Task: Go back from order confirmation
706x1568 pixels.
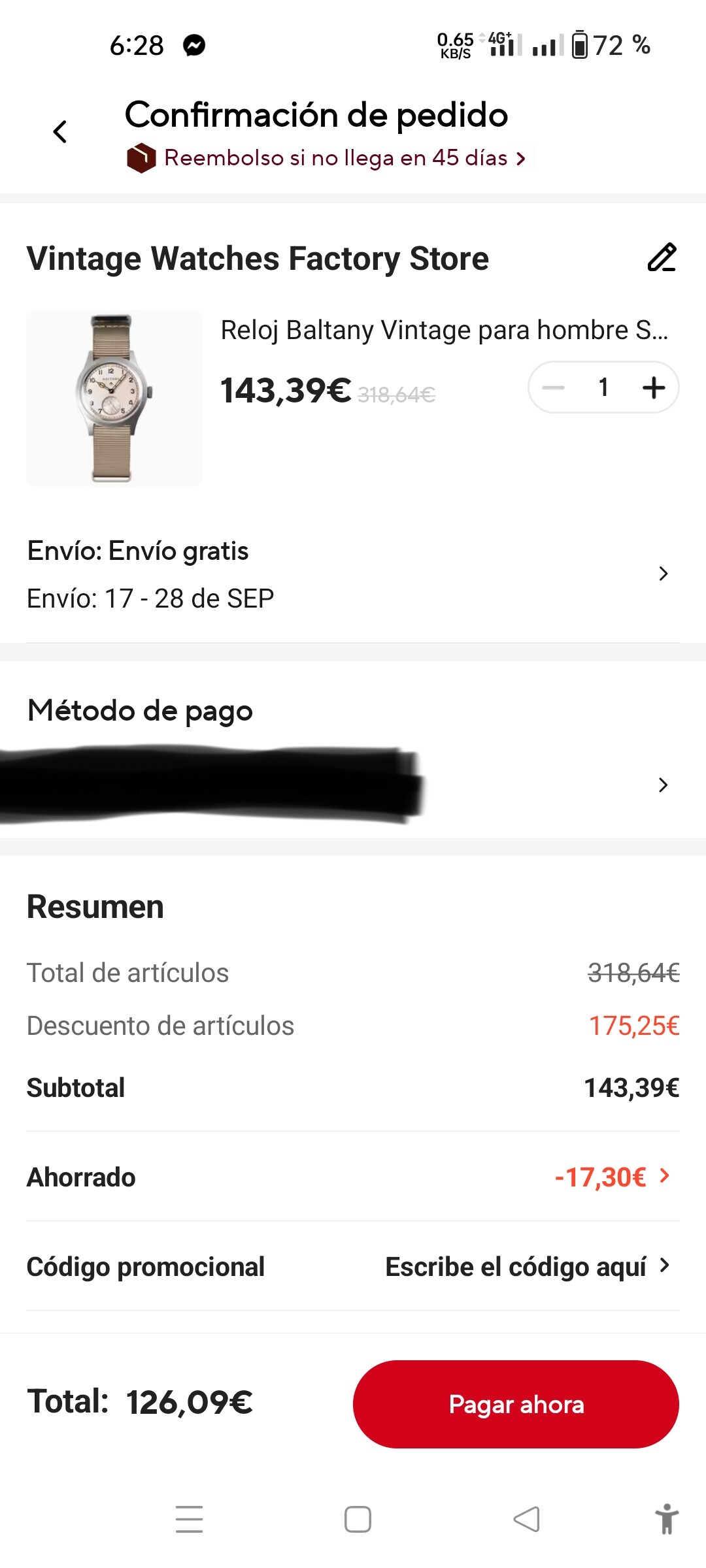Action: pos(60,132)
